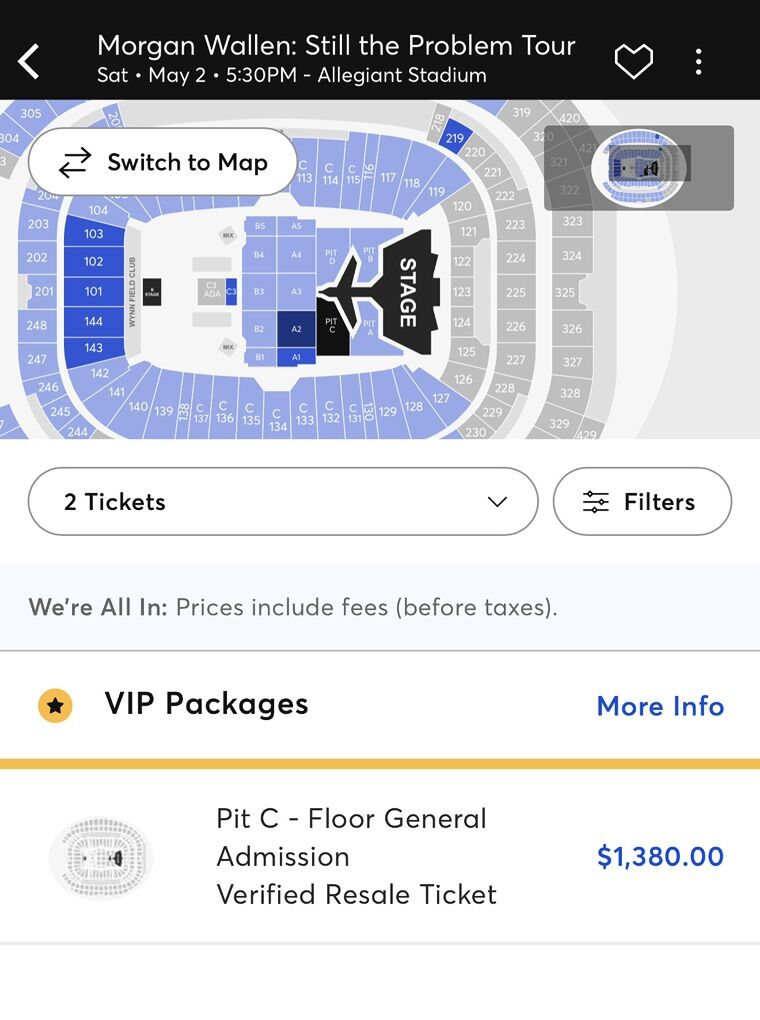Select section 143 on the seat map
The width and height of the screenshot is (760, 1020).
(x=94, y=348)
